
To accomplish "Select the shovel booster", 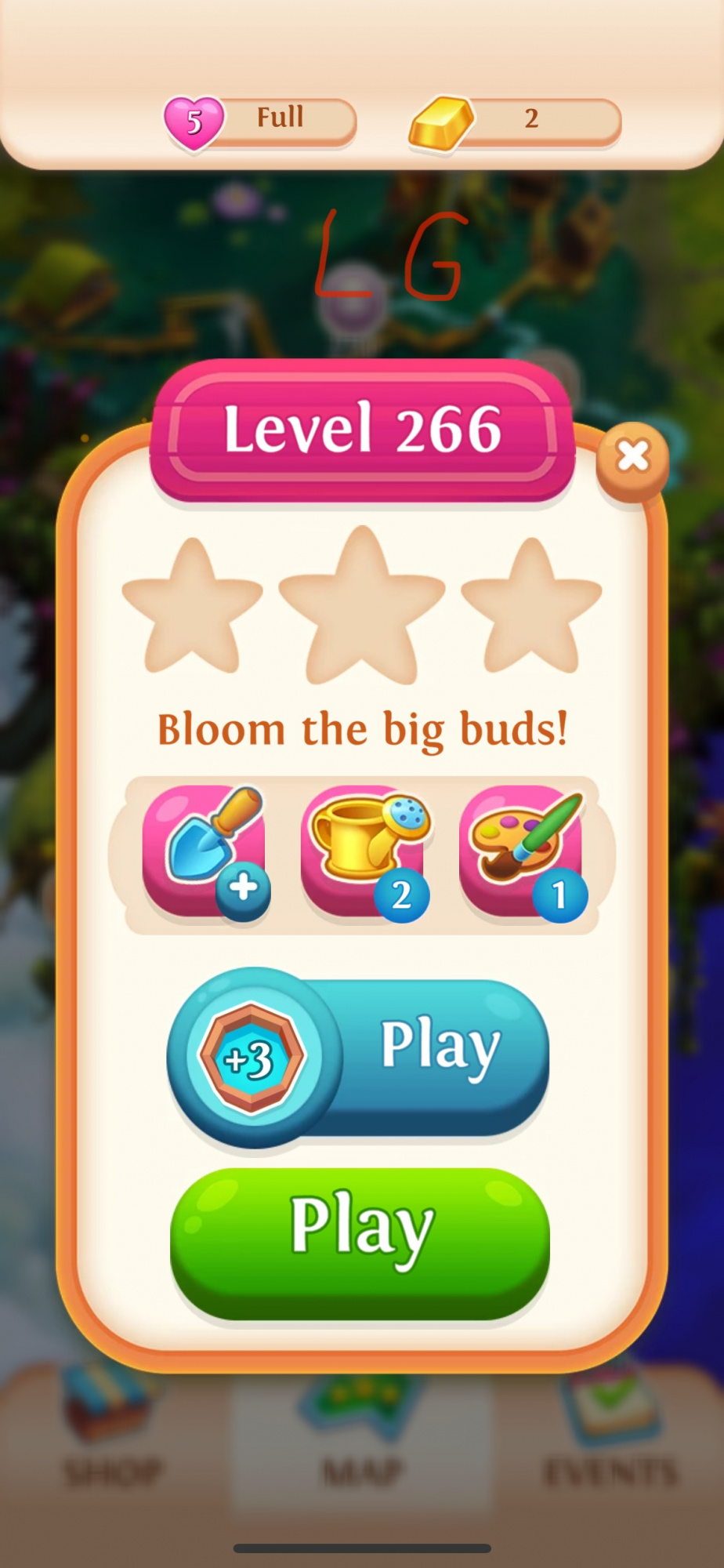I will [x=205, y=852].
